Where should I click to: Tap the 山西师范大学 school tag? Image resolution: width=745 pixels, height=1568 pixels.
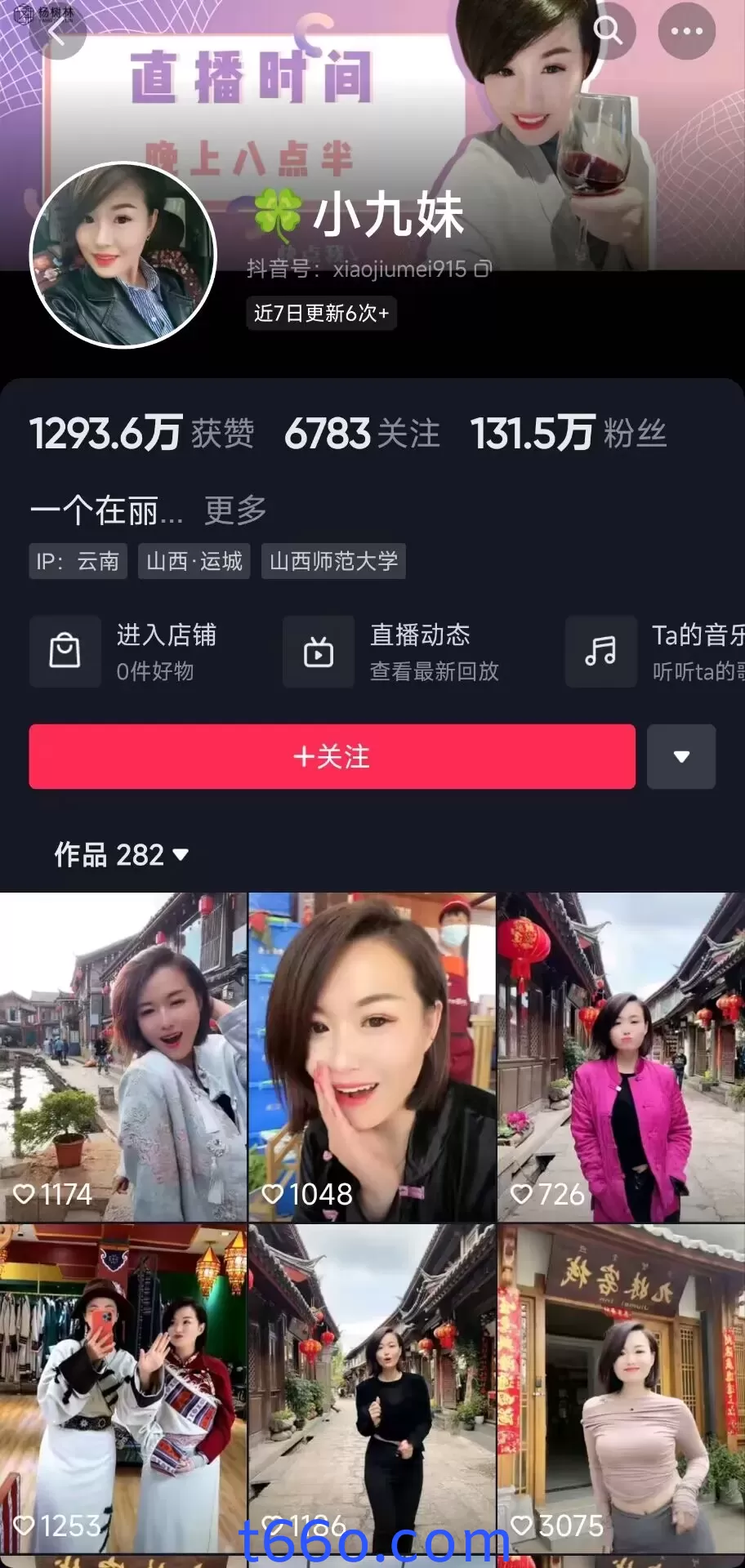point(334,561)
